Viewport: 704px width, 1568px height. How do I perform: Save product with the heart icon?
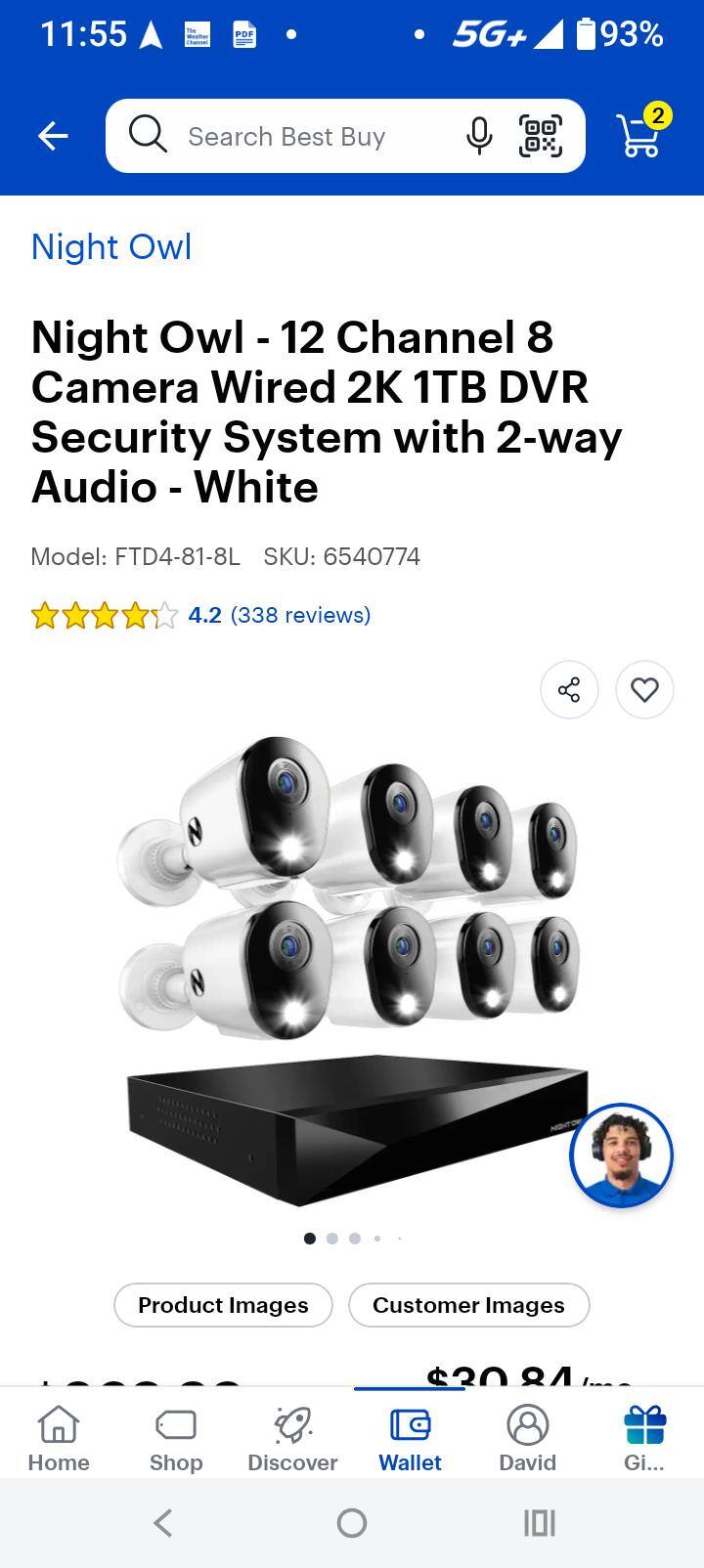point(644,690)
